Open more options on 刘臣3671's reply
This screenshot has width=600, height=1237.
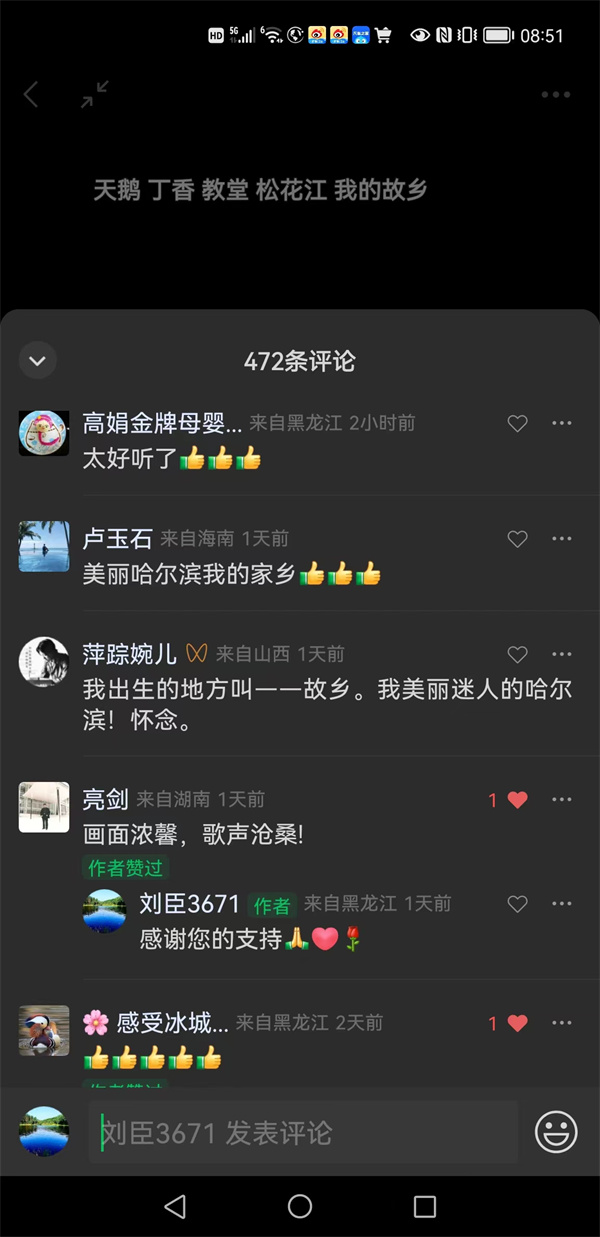tap(562, 904)
